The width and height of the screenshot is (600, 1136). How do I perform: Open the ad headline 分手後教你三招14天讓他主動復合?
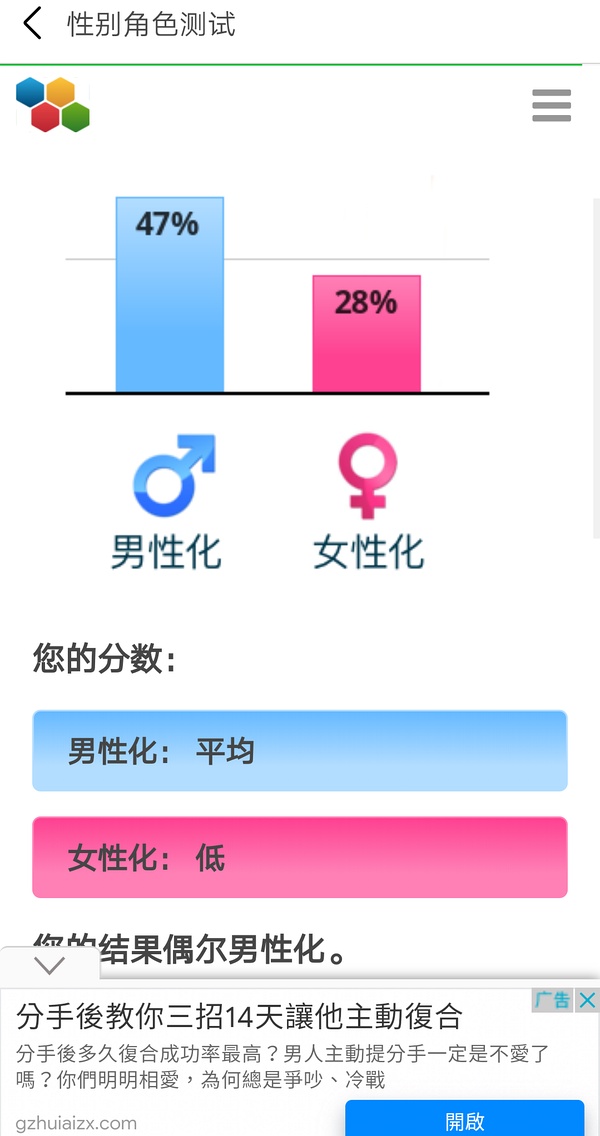pos(240,1017)
